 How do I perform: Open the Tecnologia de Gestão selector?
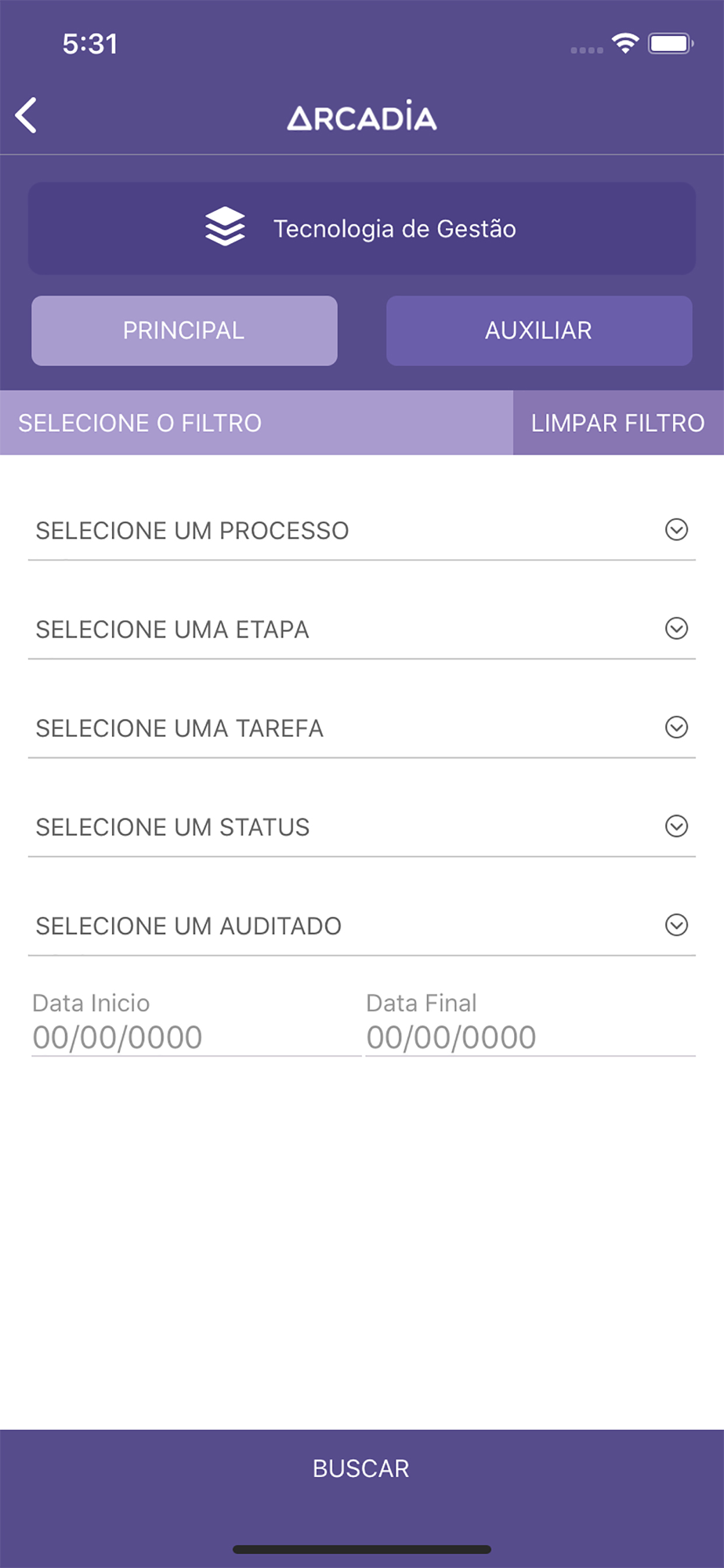pyautogui.click(x=362, y=228)
